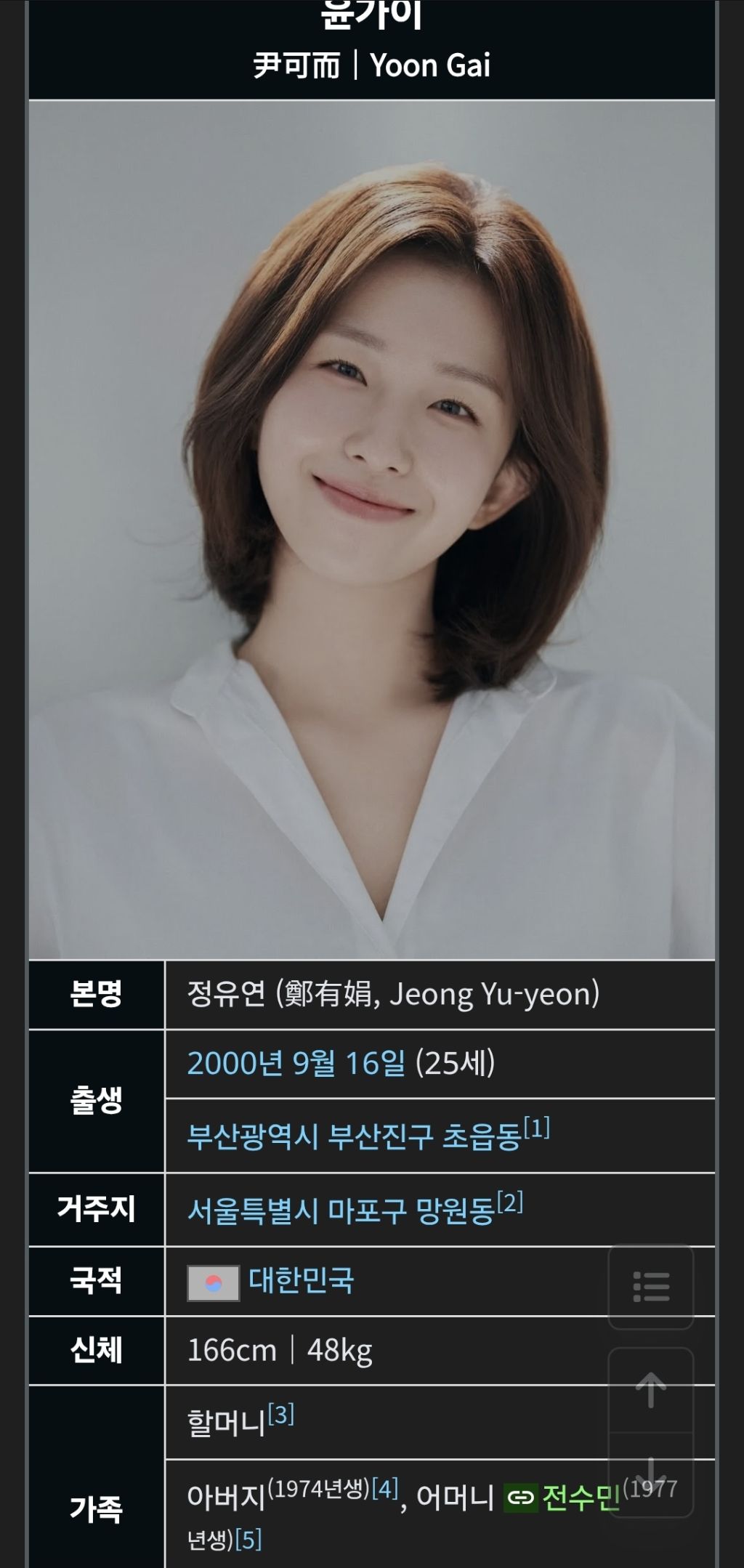
Task: Open the birth date link 2000년 9월 16일
Action: (x=296, y=1063)
